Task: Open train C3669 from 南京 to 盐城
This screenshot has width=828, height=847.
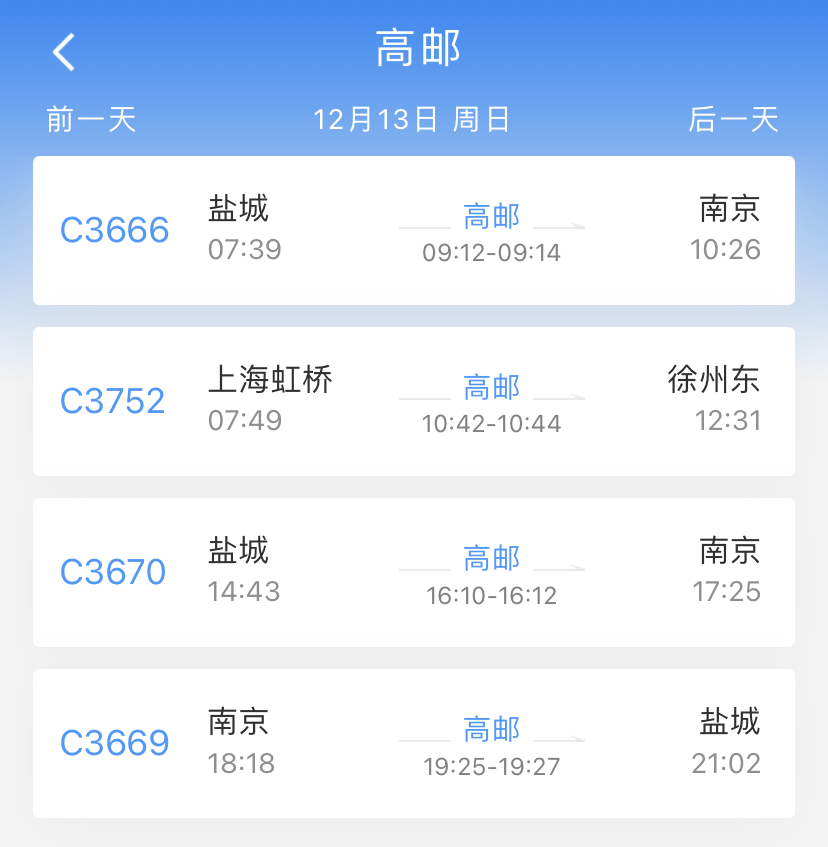Action: pyautogui.click(x=414, y=743)
